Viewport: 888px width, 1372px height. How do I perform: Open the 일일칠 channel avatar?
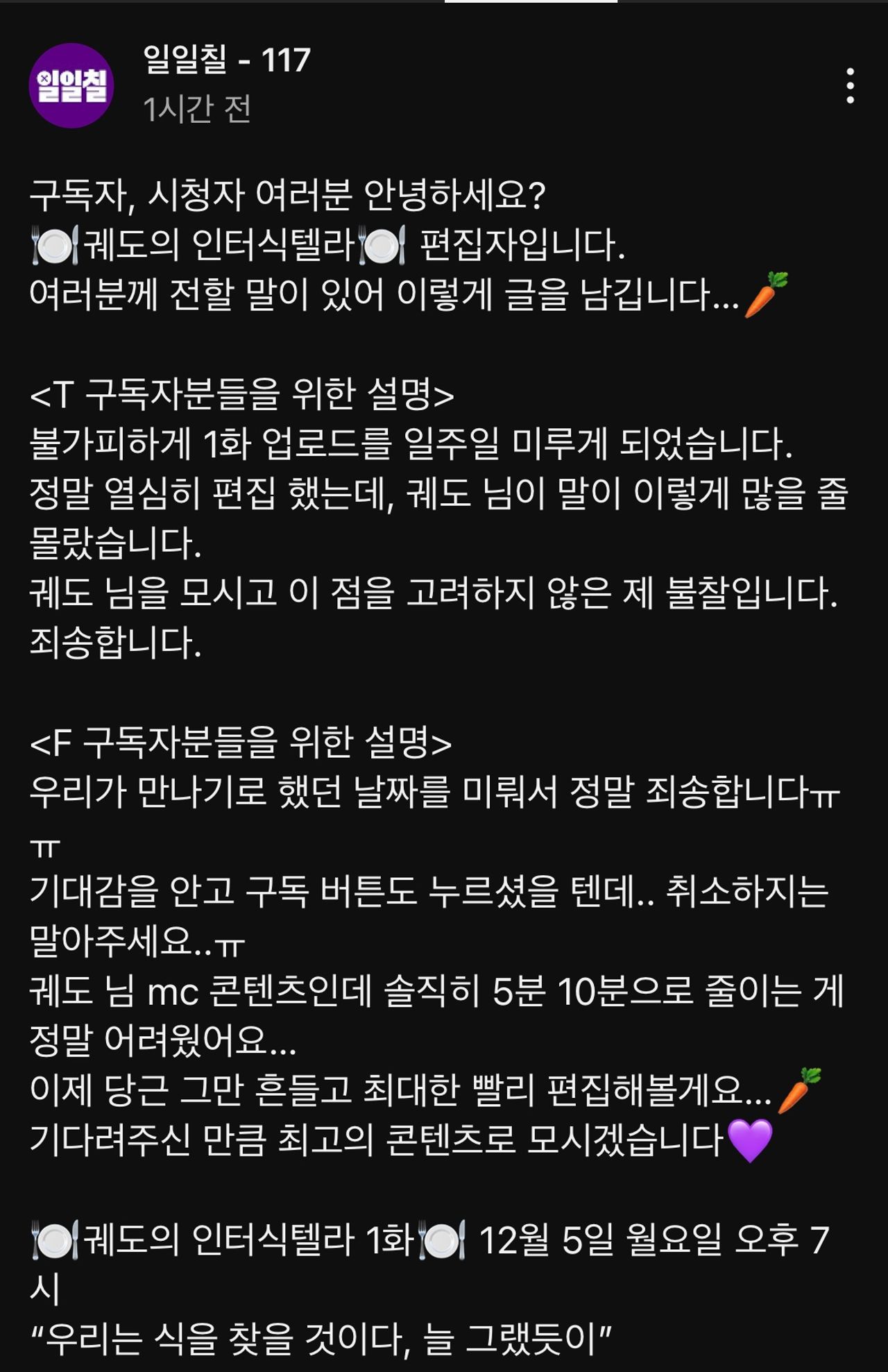[x=71, y=86]
